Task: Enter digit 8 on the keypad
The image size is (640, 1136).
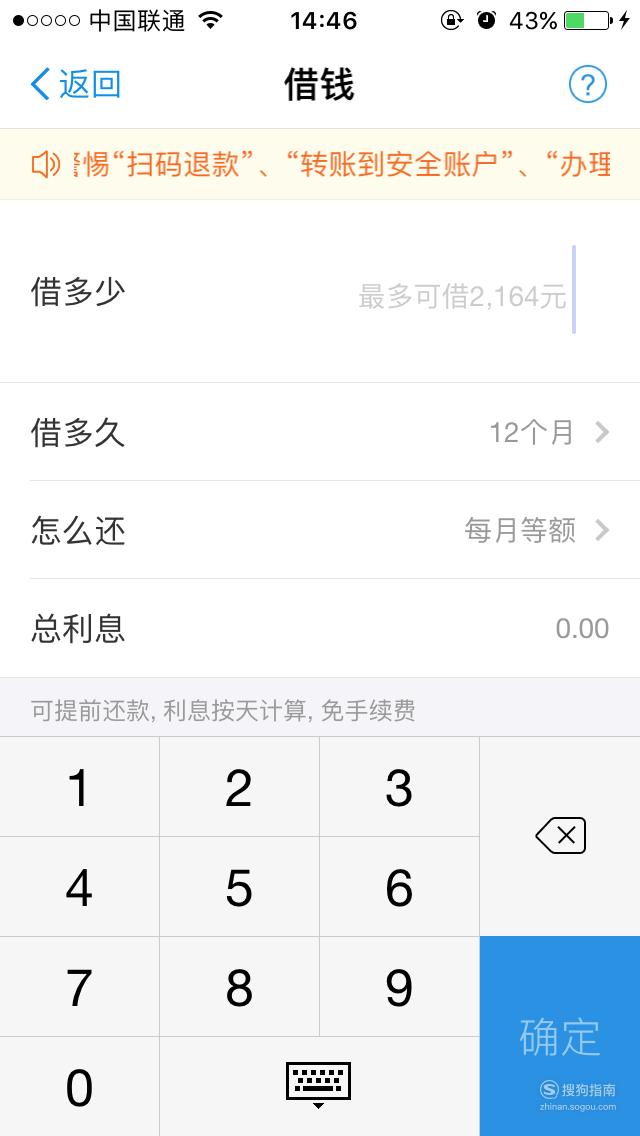Action: (x=239, y=987)
